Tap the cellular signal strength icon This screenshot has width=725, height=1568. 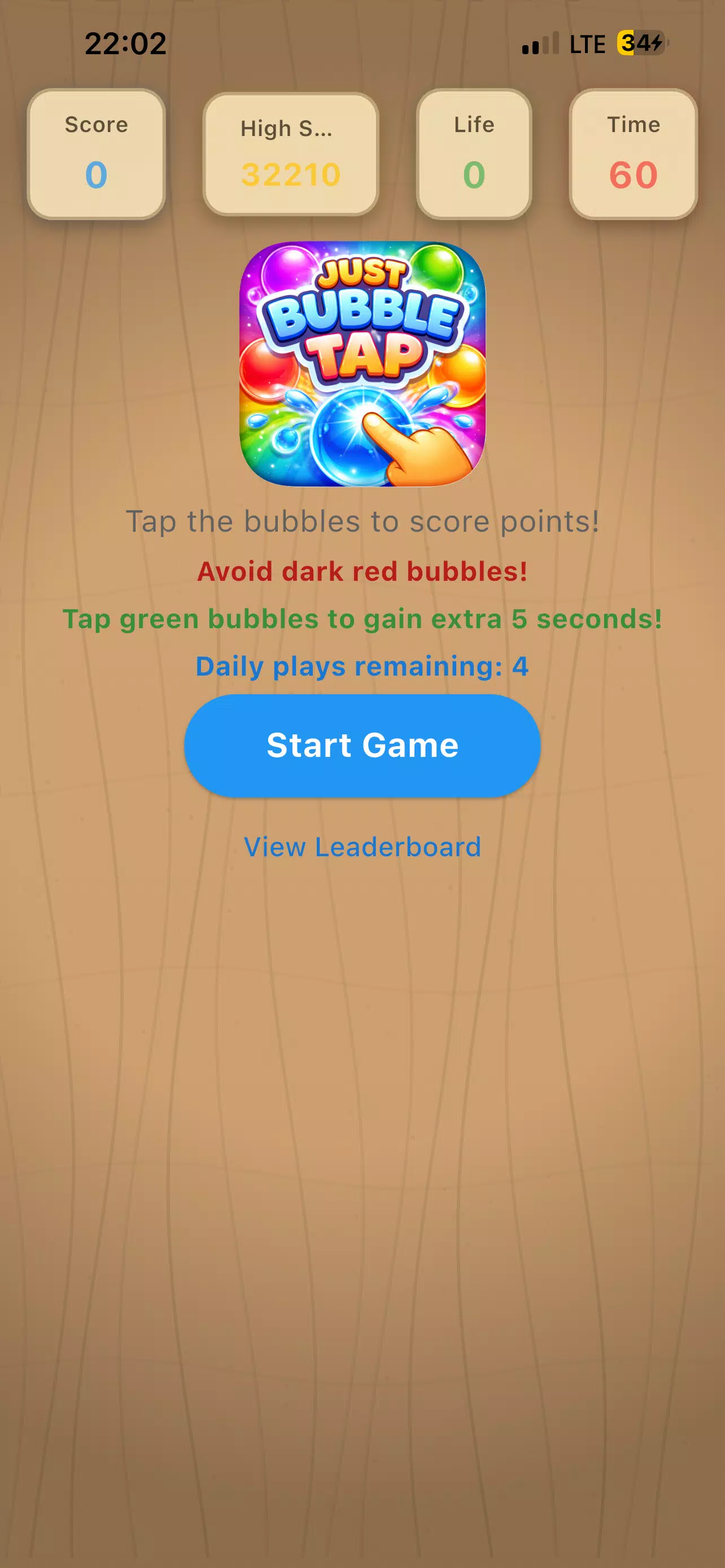(539, 42)
